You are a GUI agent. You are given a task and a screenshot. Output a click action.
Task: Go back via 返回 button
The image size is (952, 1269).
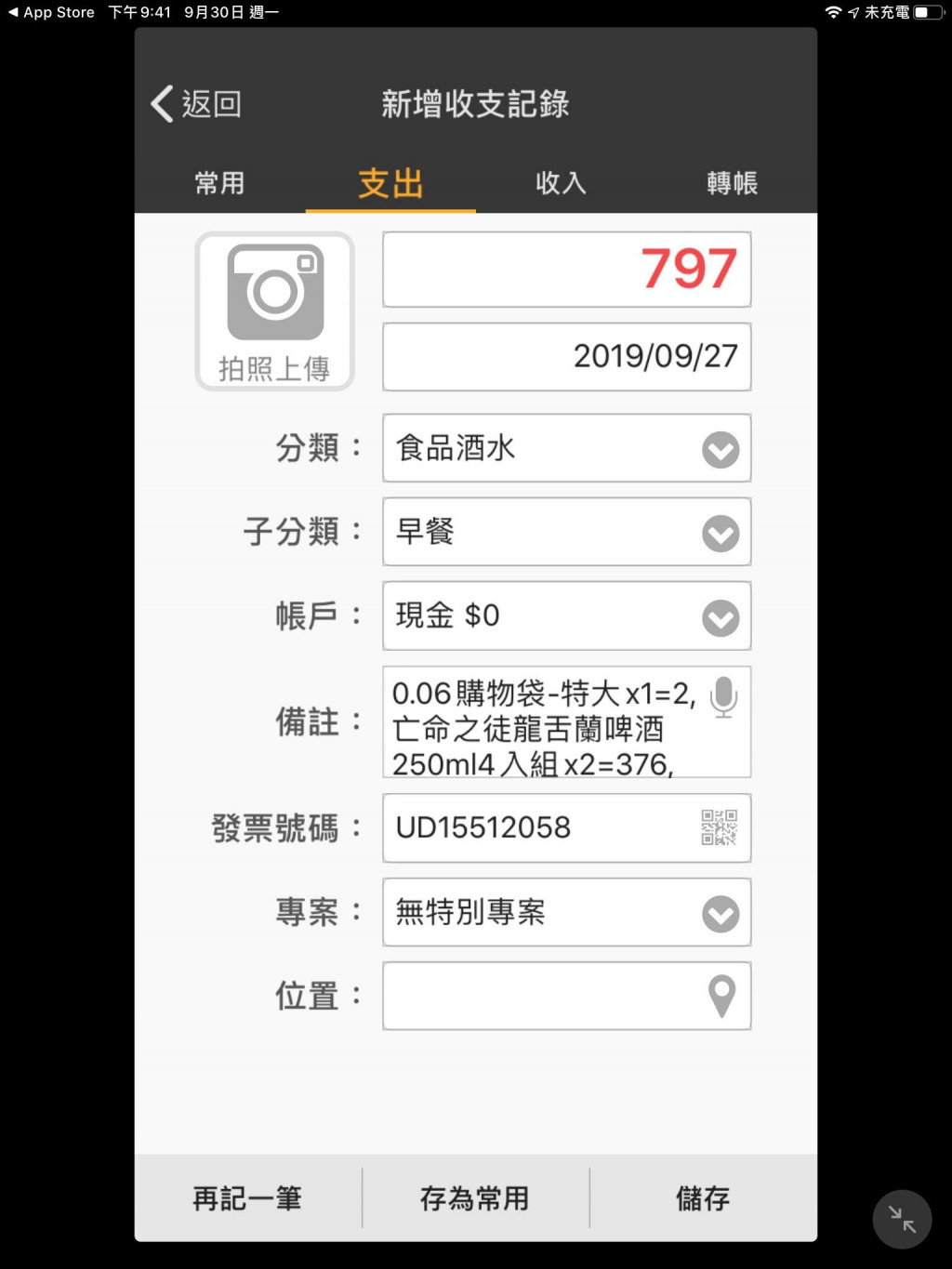196,104
